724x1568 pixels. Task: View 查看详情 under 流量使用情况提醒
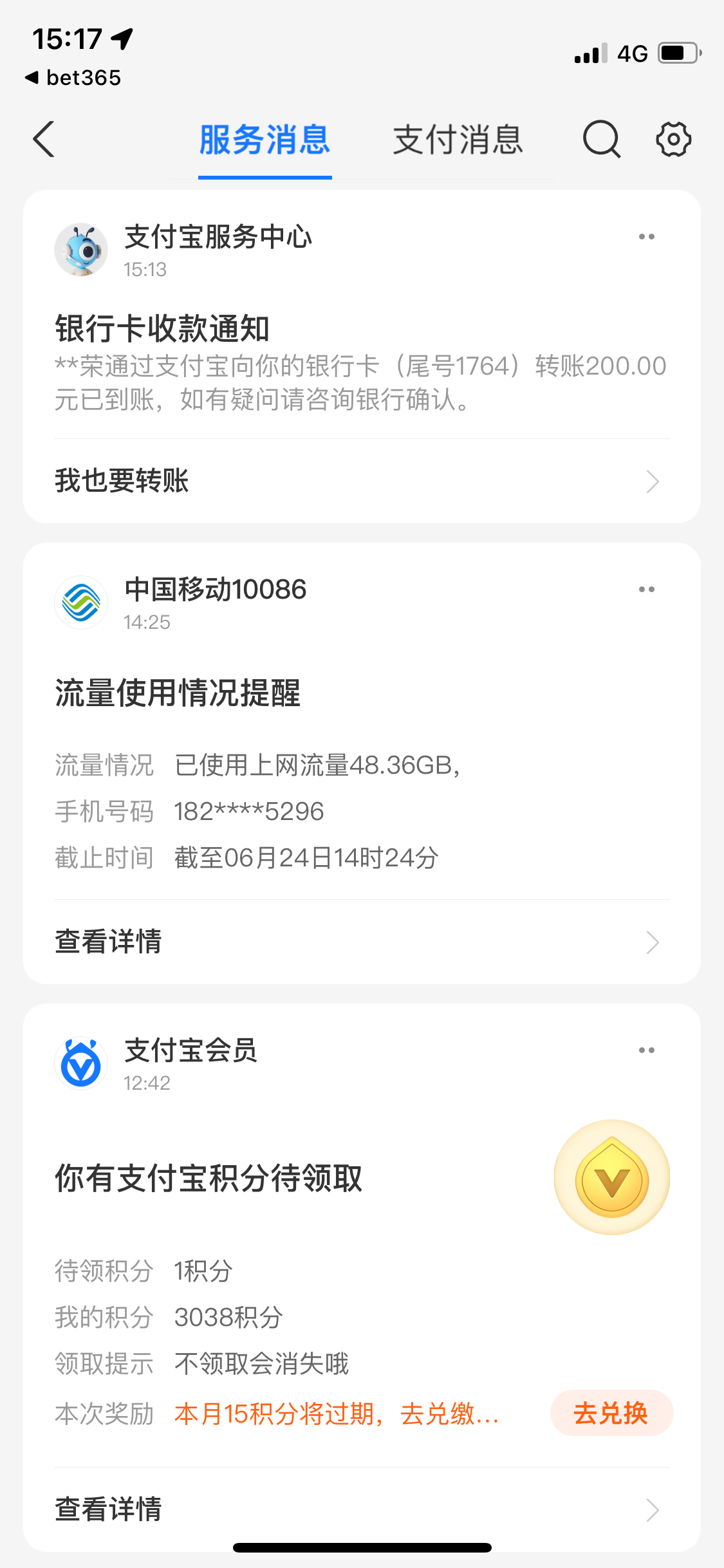pos(362,942)
